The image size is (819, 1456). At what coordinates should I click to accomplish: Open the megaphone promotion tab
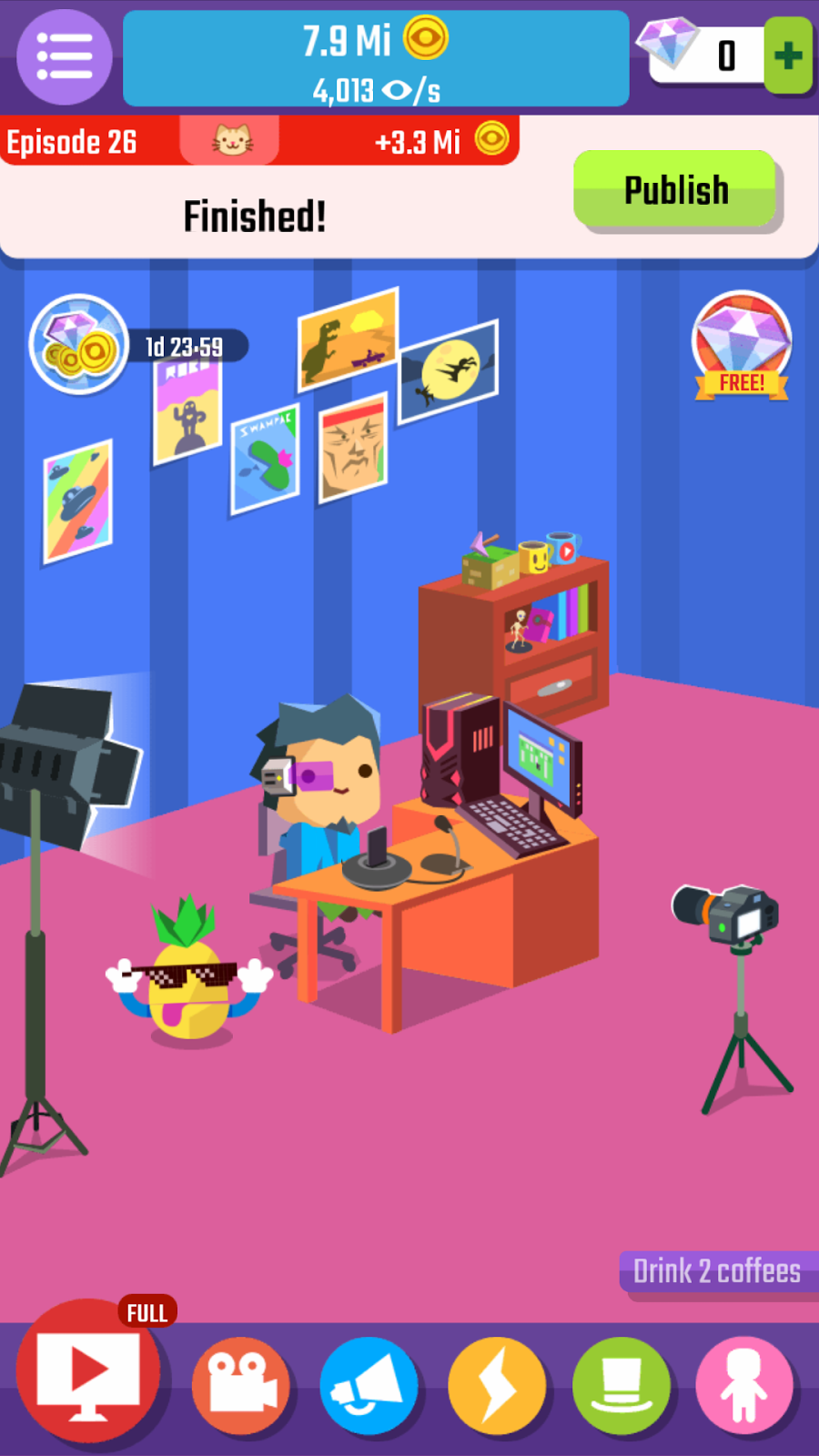click(369, 1385)
